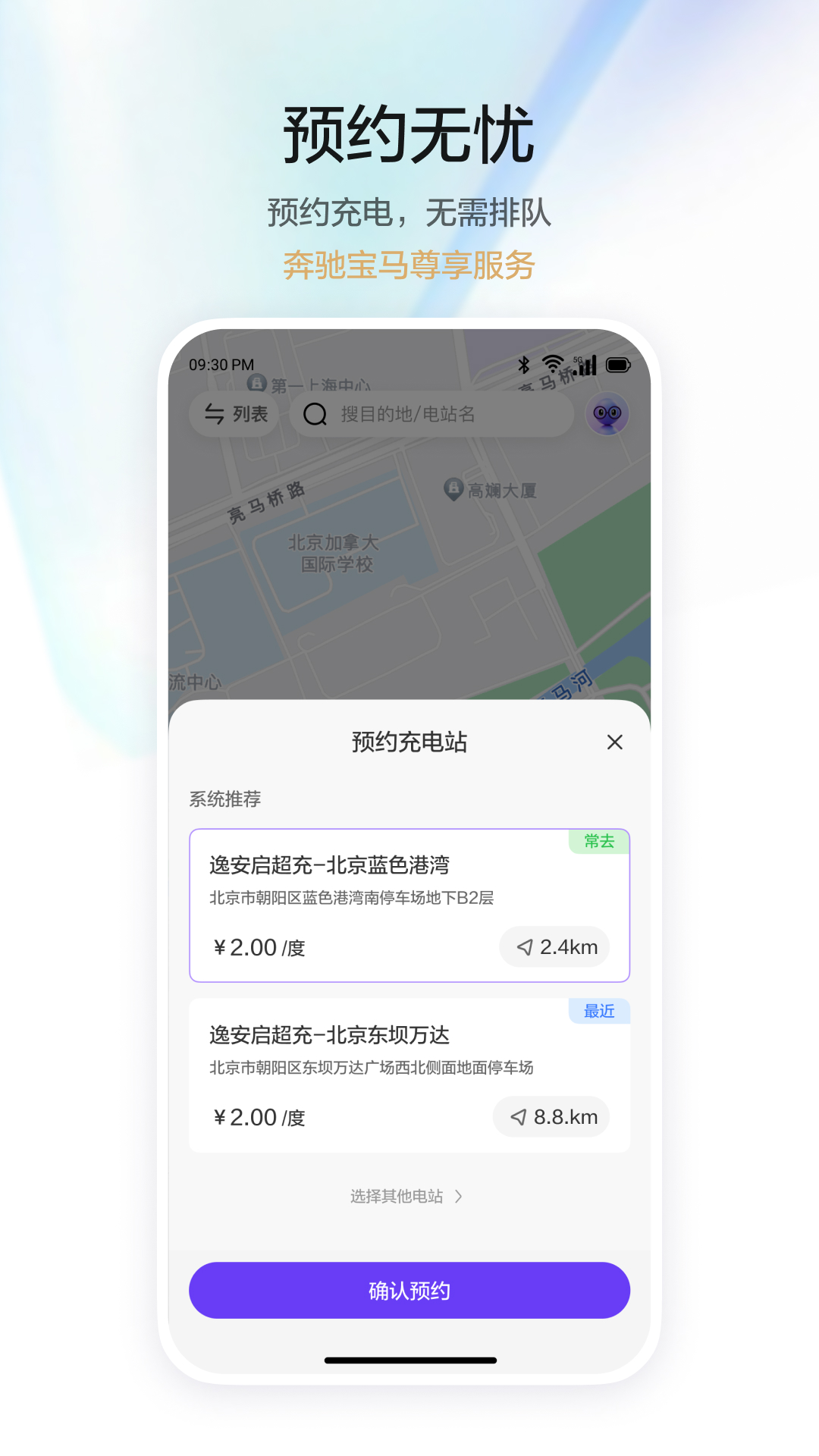Tap the navigation arrow showing 8.8.km
819x1456 pixels.
coord(518,1116)
